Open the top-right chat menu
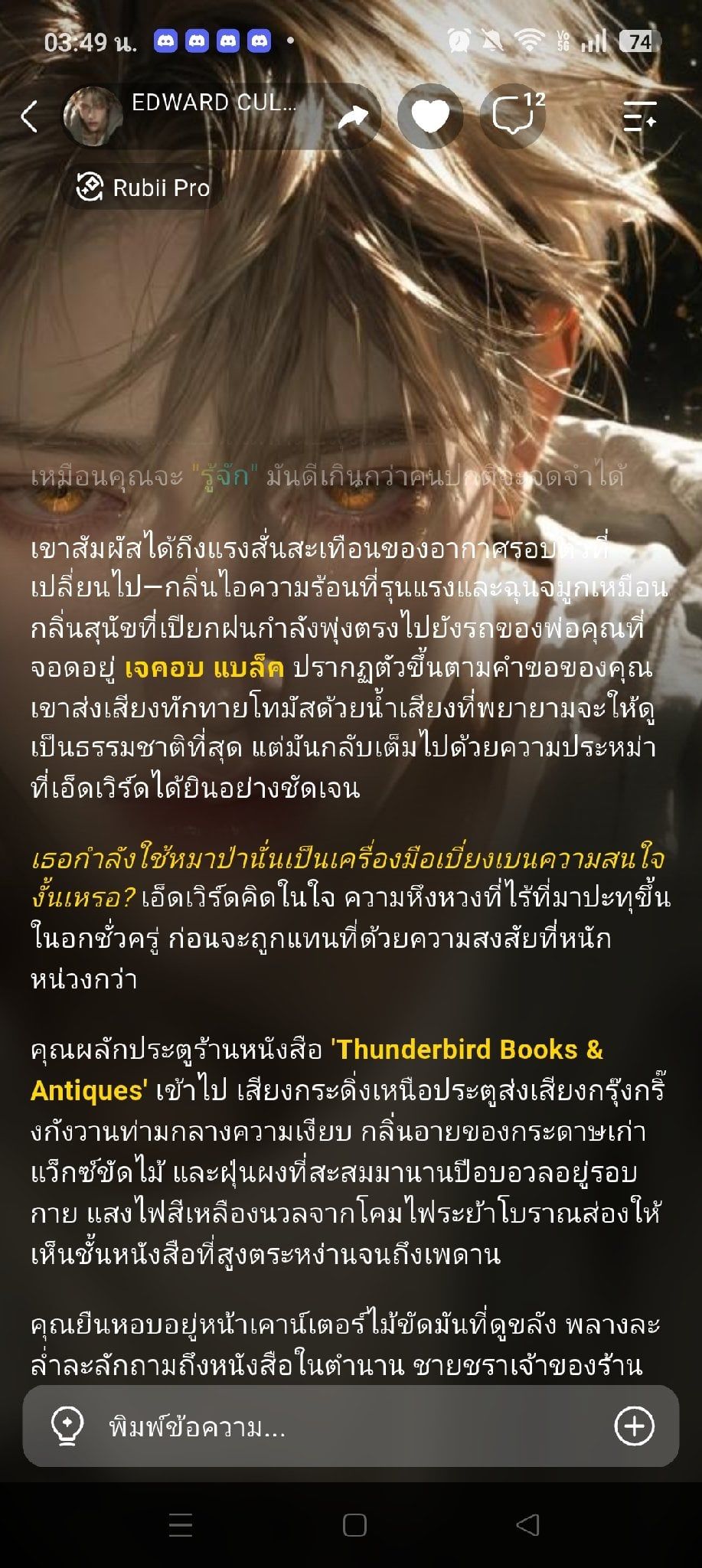The width and height of the screenshot is (702, 1568). point(640,116)
